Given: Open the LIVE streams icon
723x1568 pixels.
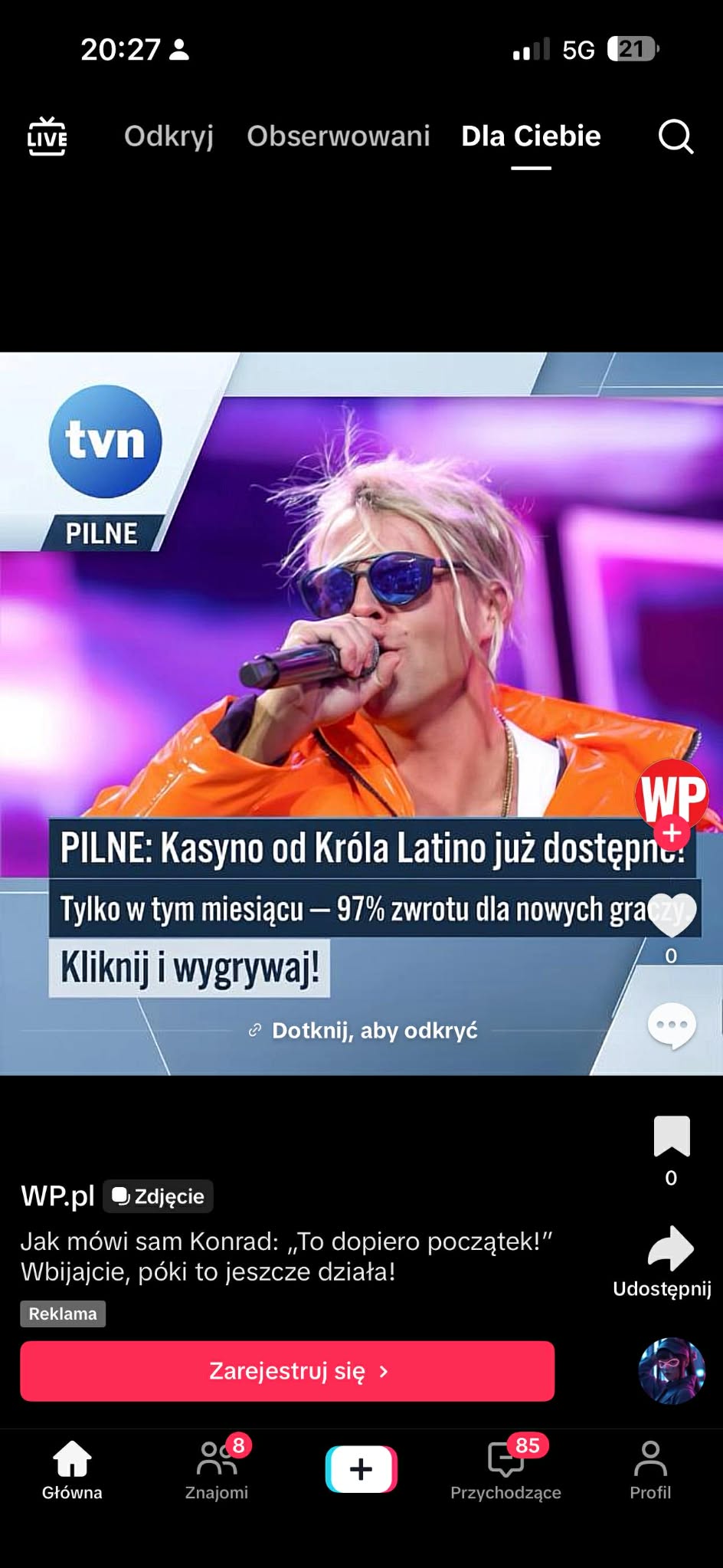Looking at the screenshot, I should [x=47, y=136].
